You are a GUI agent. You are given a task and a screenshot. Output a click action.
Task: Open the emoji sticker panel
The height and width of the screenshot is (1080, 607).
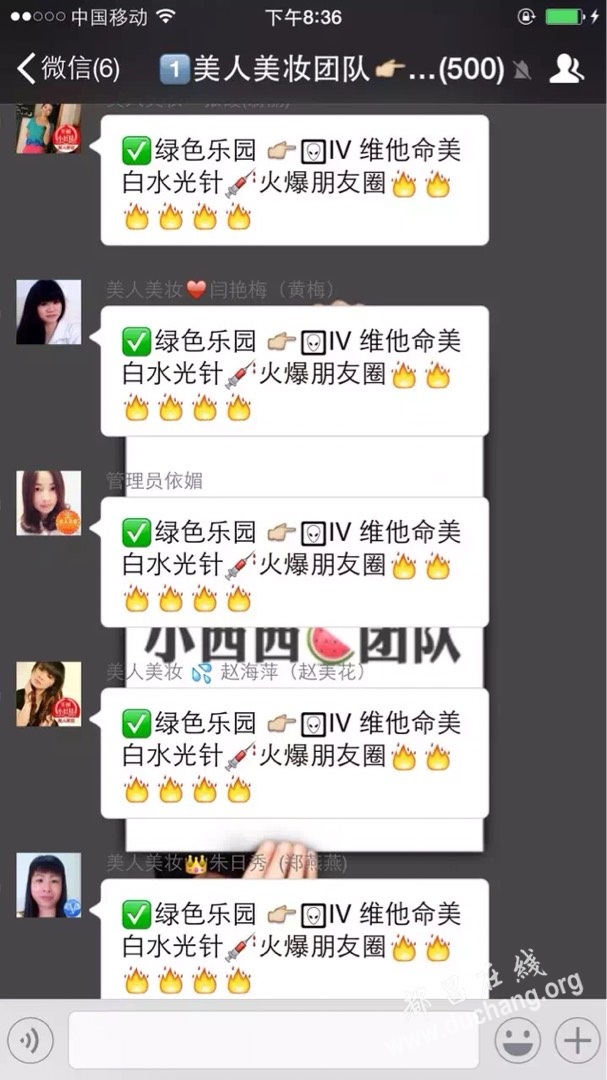(x=517, y=1042)
